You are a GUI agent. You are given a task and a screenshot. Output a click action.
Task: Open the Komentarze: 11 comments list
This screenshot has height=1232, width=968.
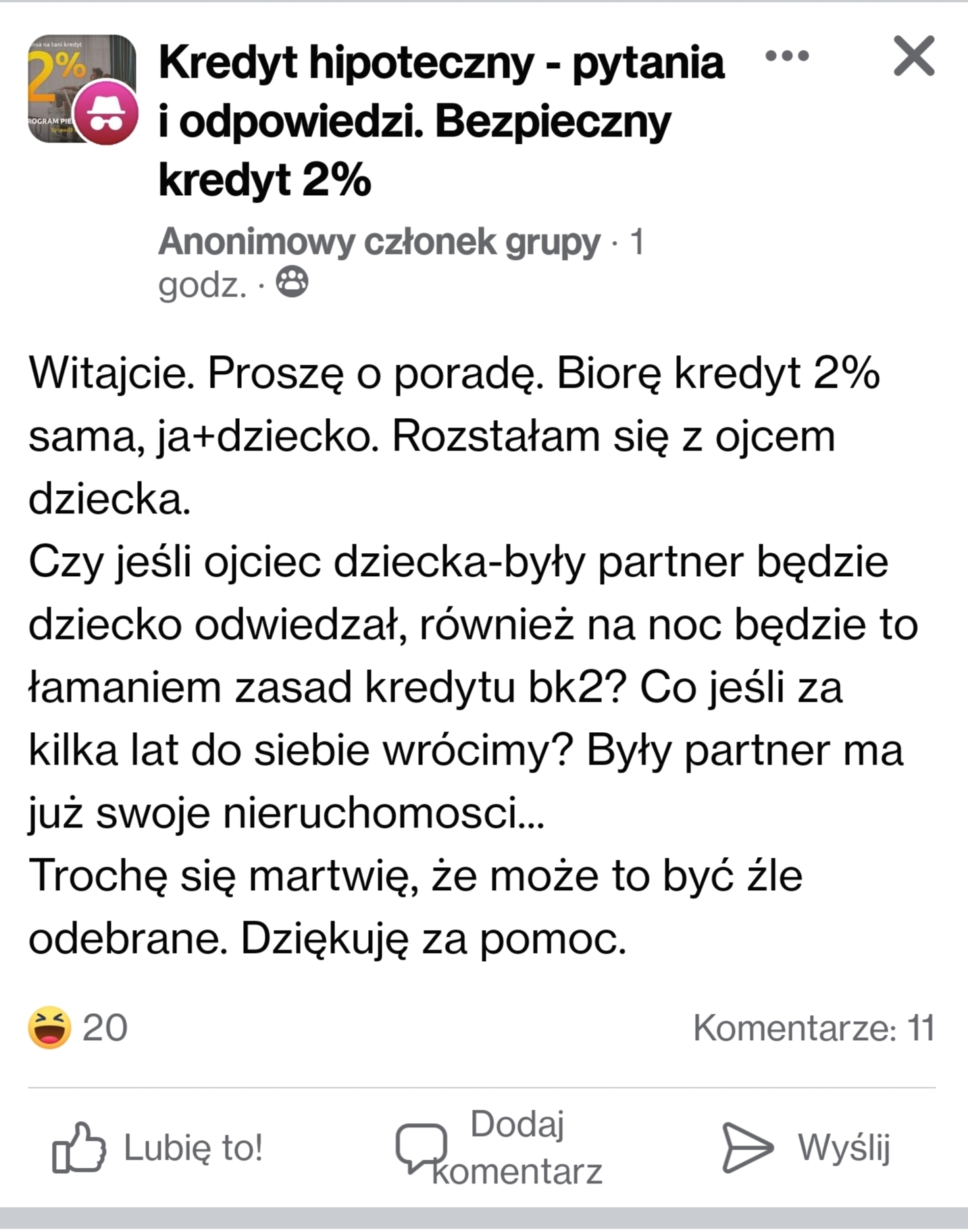813,1028
